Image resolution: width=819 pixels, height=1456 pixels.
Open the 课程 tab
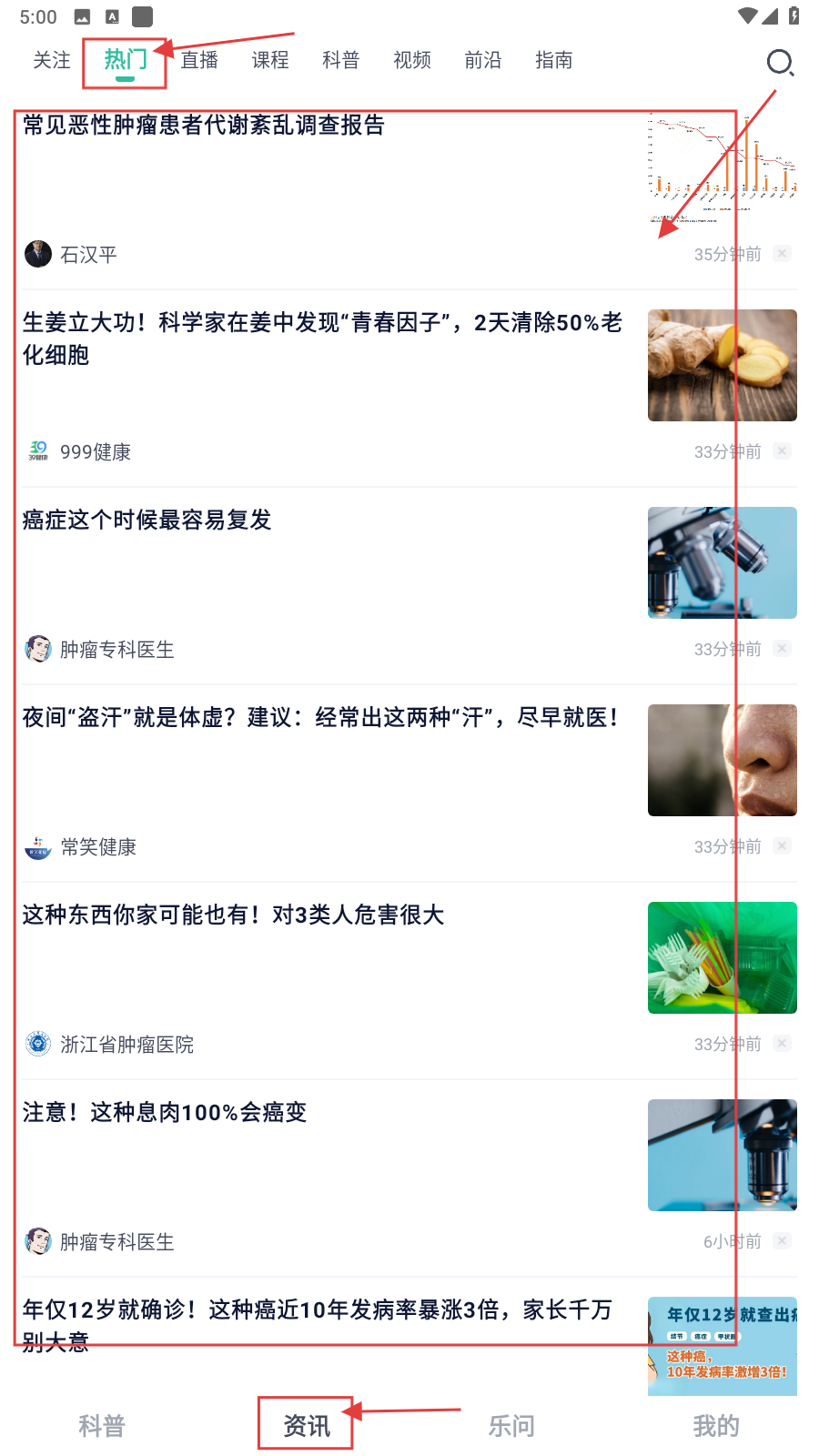coord(270,61)
